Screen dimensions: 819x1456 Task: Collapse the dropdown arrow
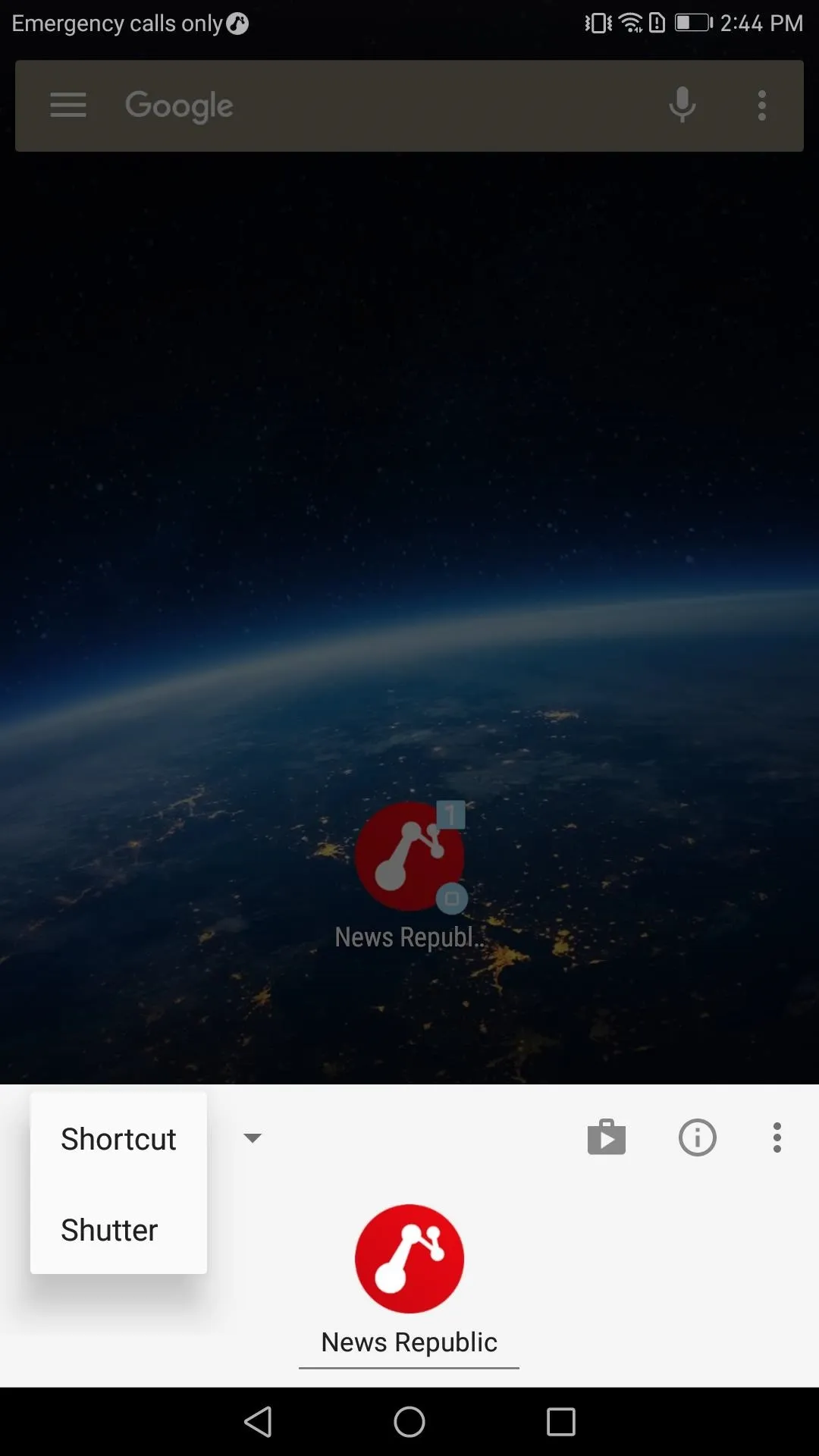tap(253, 1137)
